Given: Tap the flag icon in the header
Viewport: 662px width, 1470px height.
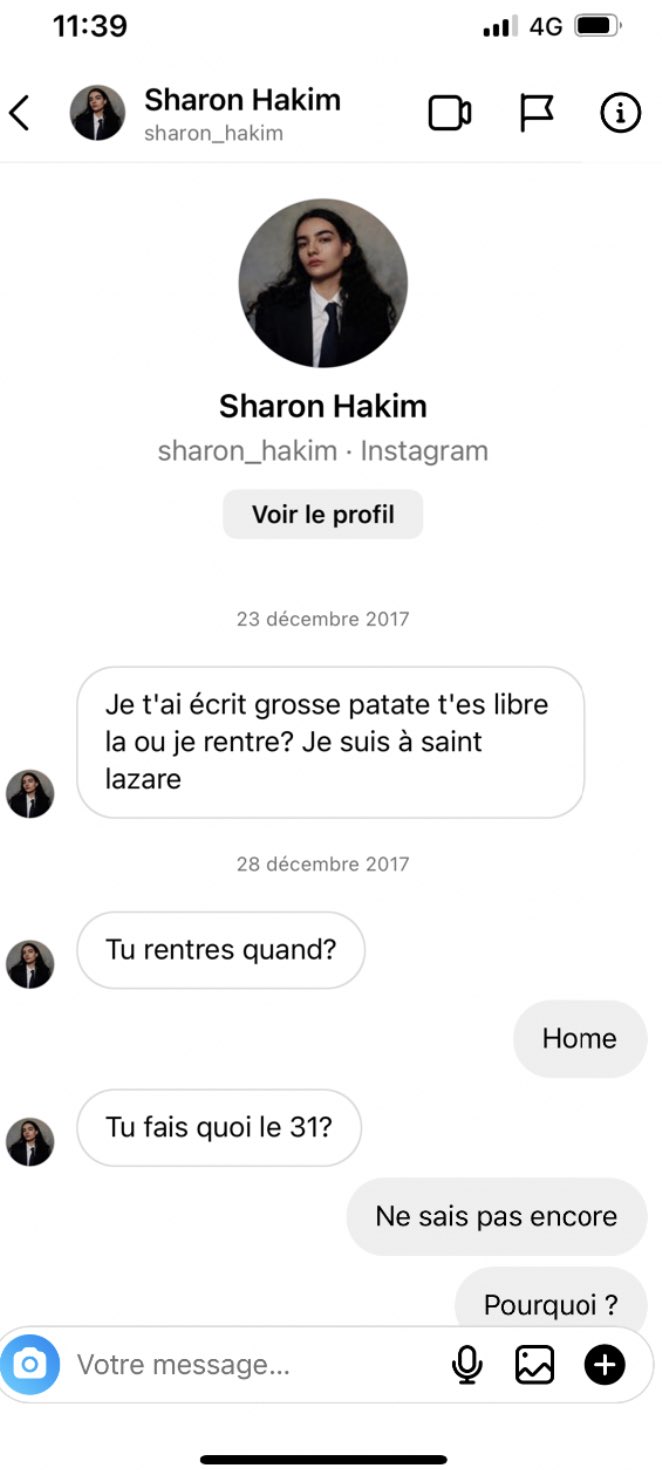Looking at the screenshot, I should click(x=536, y=113).
